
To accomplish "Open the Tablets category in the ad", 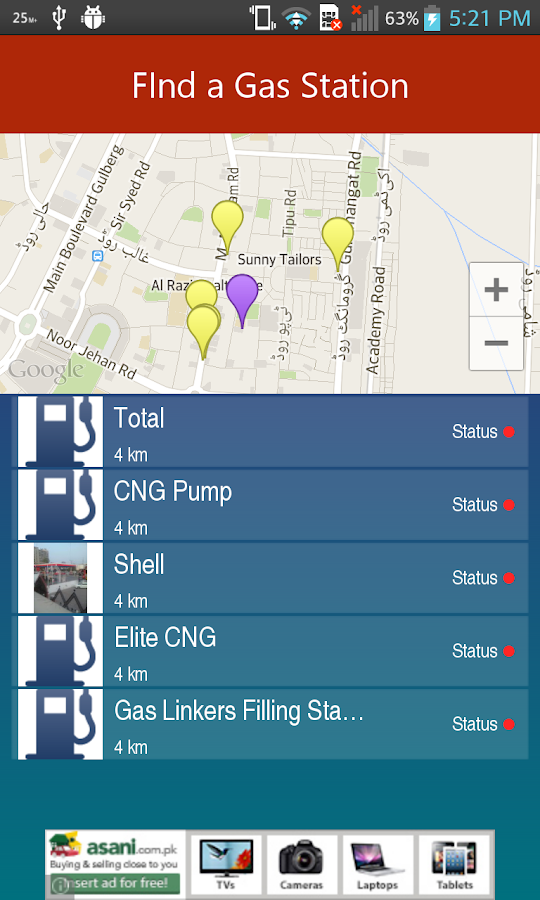I will [x=454, y=864].
